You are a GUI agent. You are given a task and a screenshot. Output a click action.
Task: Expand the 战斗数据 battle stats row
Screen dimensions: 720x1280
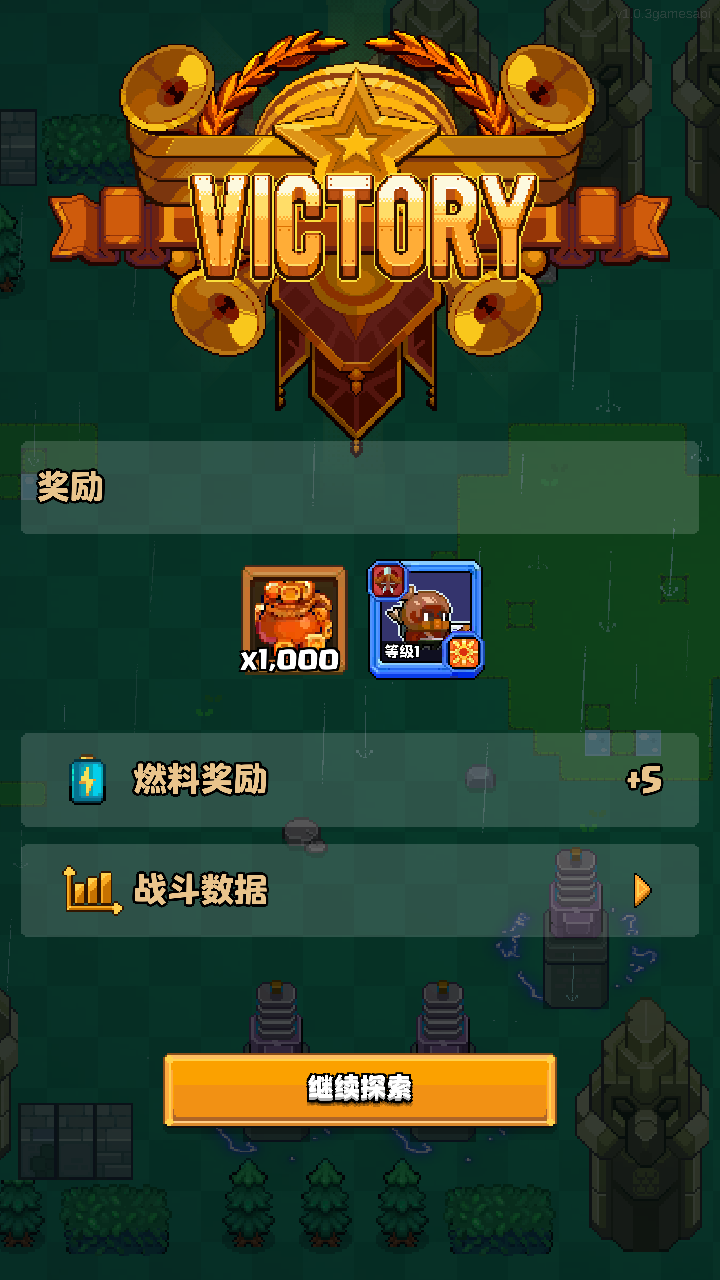[x=360, y=890]
